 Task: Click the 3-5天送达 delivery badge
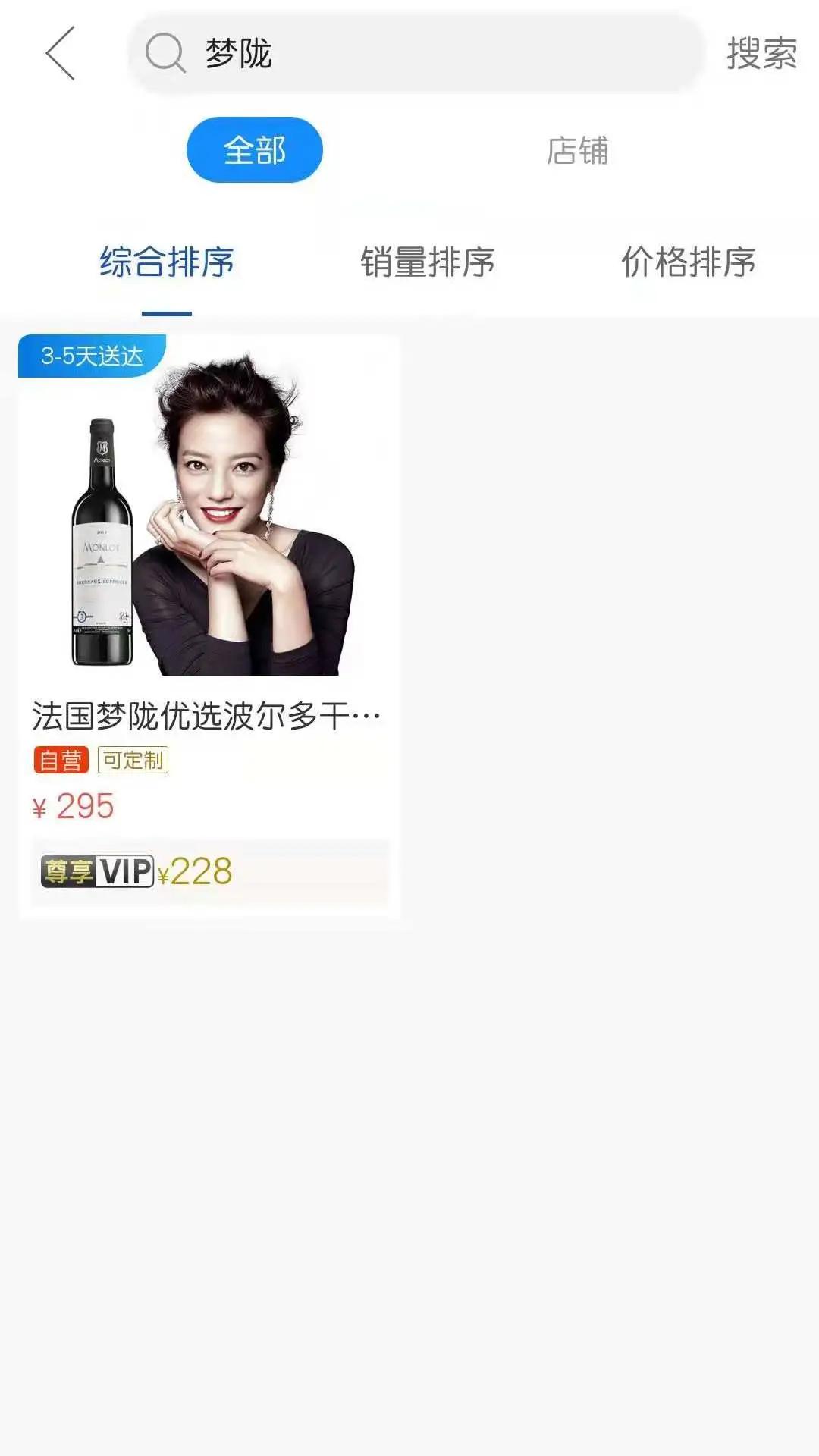tap(91, 355)
